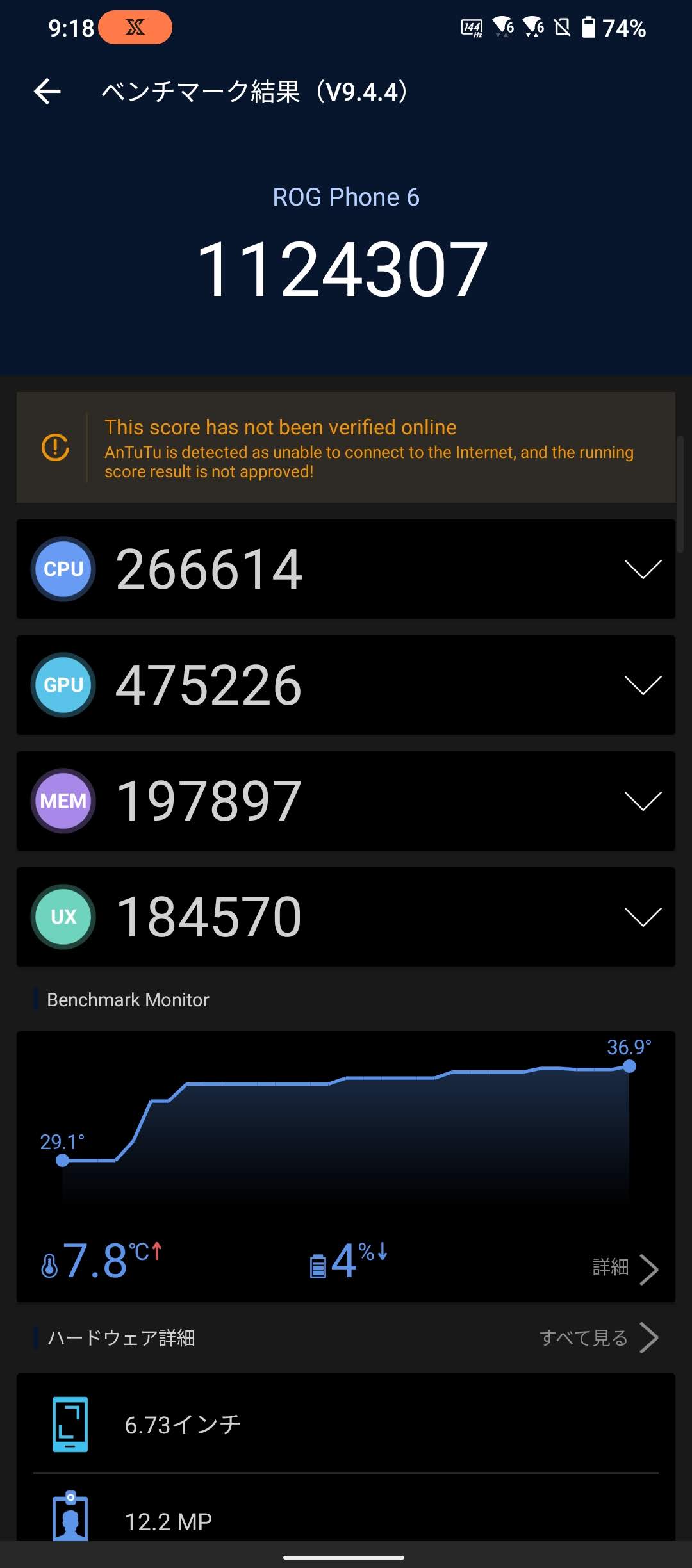Expand the UX score section
Image resolution: width=692 pixels, height=1568 pixels.
tap(642, 917)
